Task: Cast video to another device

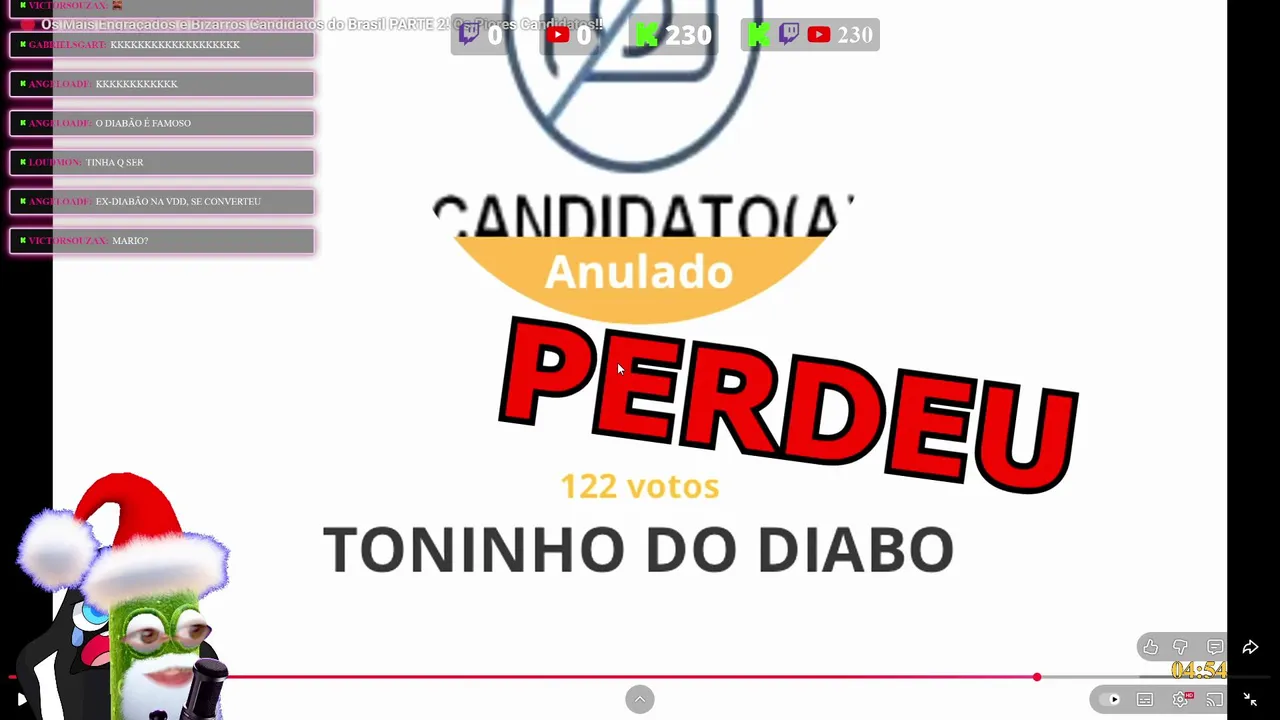Action: [1215, 699]
